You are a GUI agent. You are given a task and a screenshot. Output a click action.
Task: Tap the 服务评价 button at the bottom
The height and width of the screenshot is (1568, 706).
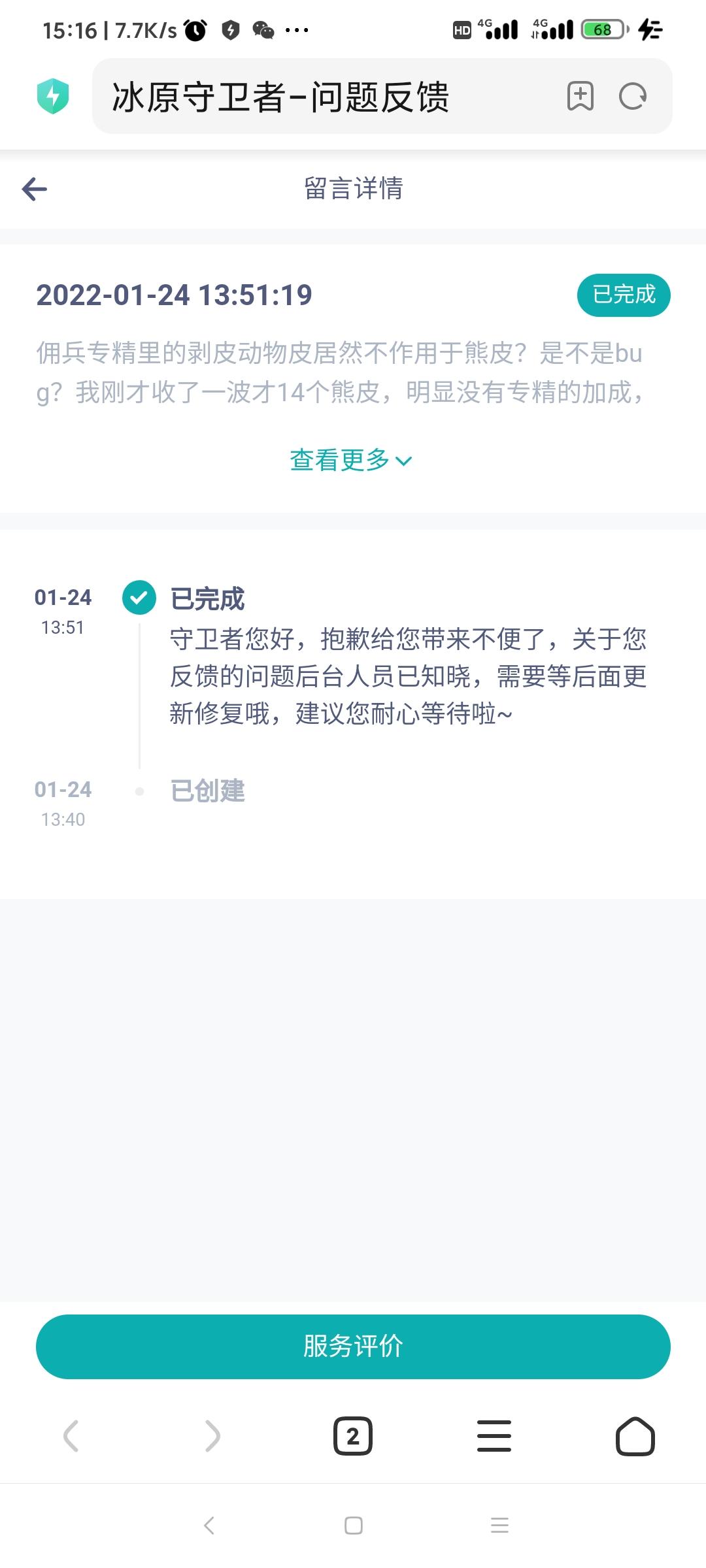[353, 1346]
